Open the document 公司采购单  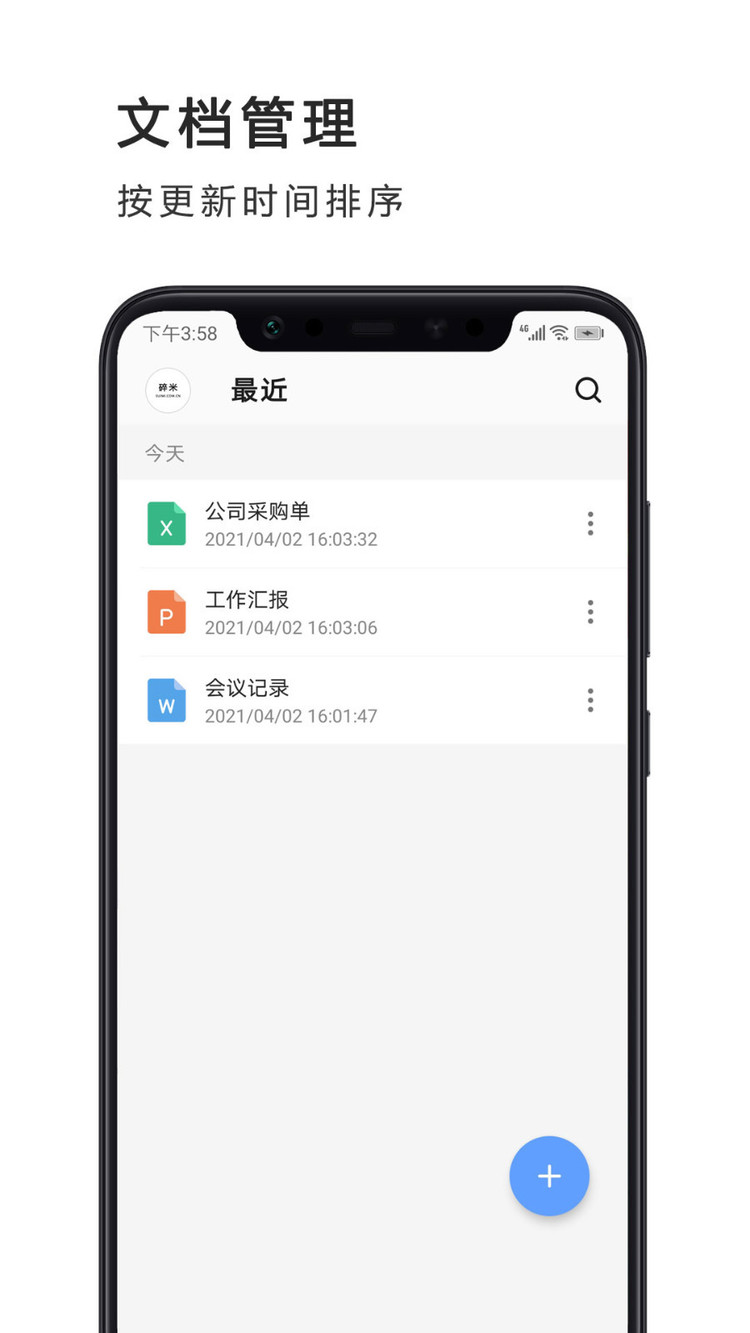(x=256, y=511)
